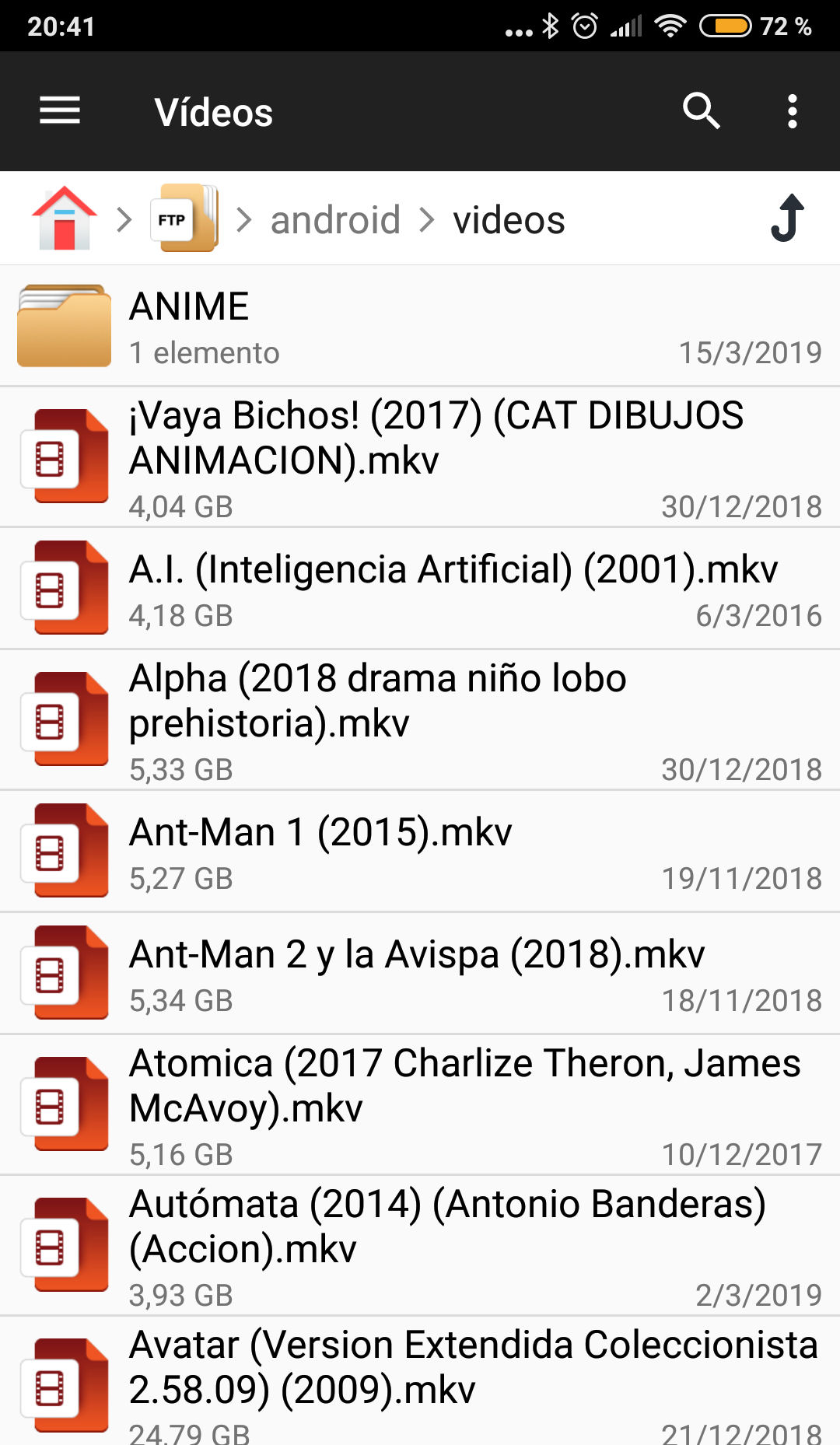Open the three-dot overflow menu
Viewport: 840px width, 1445px height.
[792, 111]
